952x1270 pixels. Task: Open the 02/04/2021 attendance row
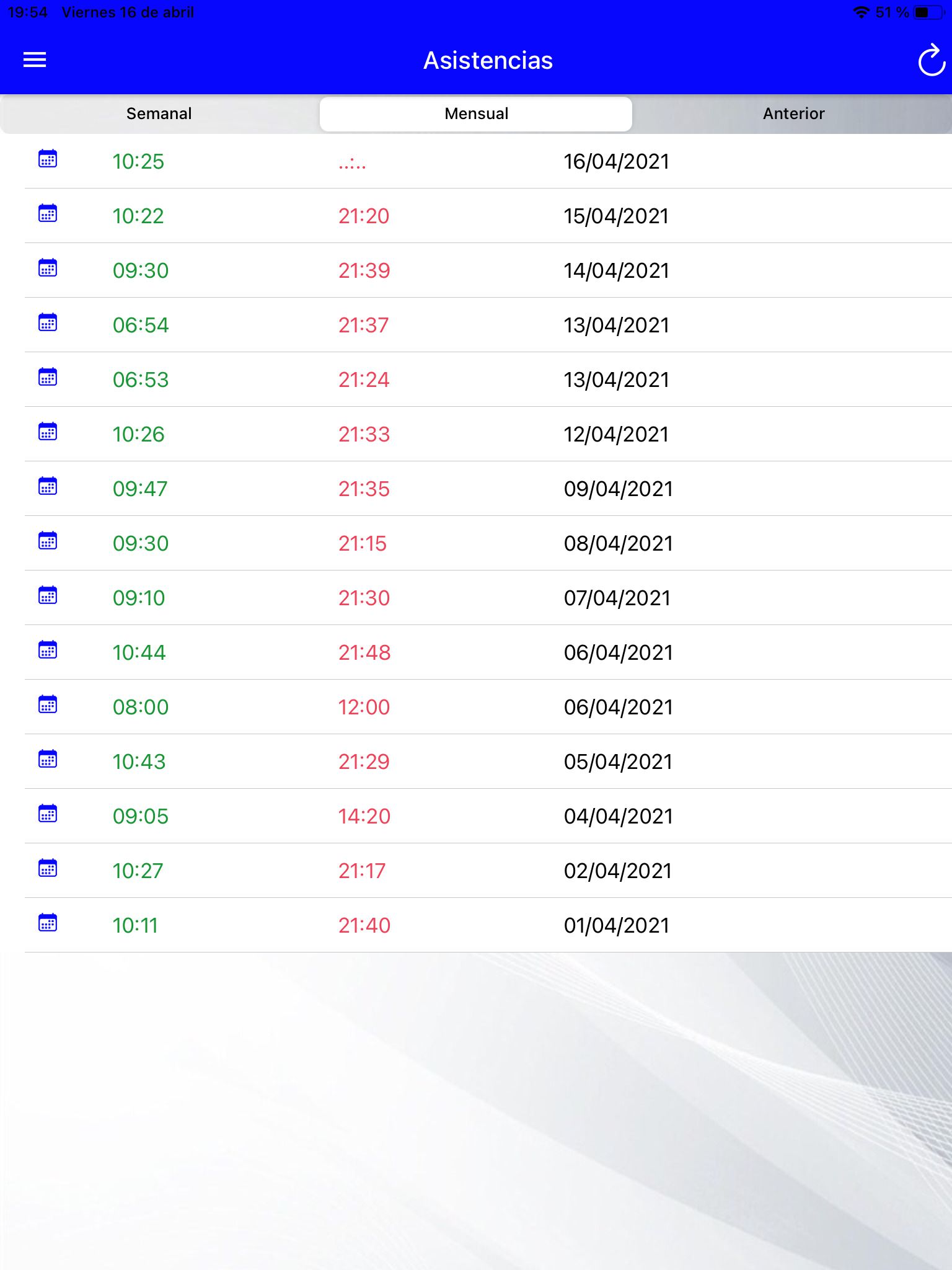pyautogui.click(x=476, y=871)
